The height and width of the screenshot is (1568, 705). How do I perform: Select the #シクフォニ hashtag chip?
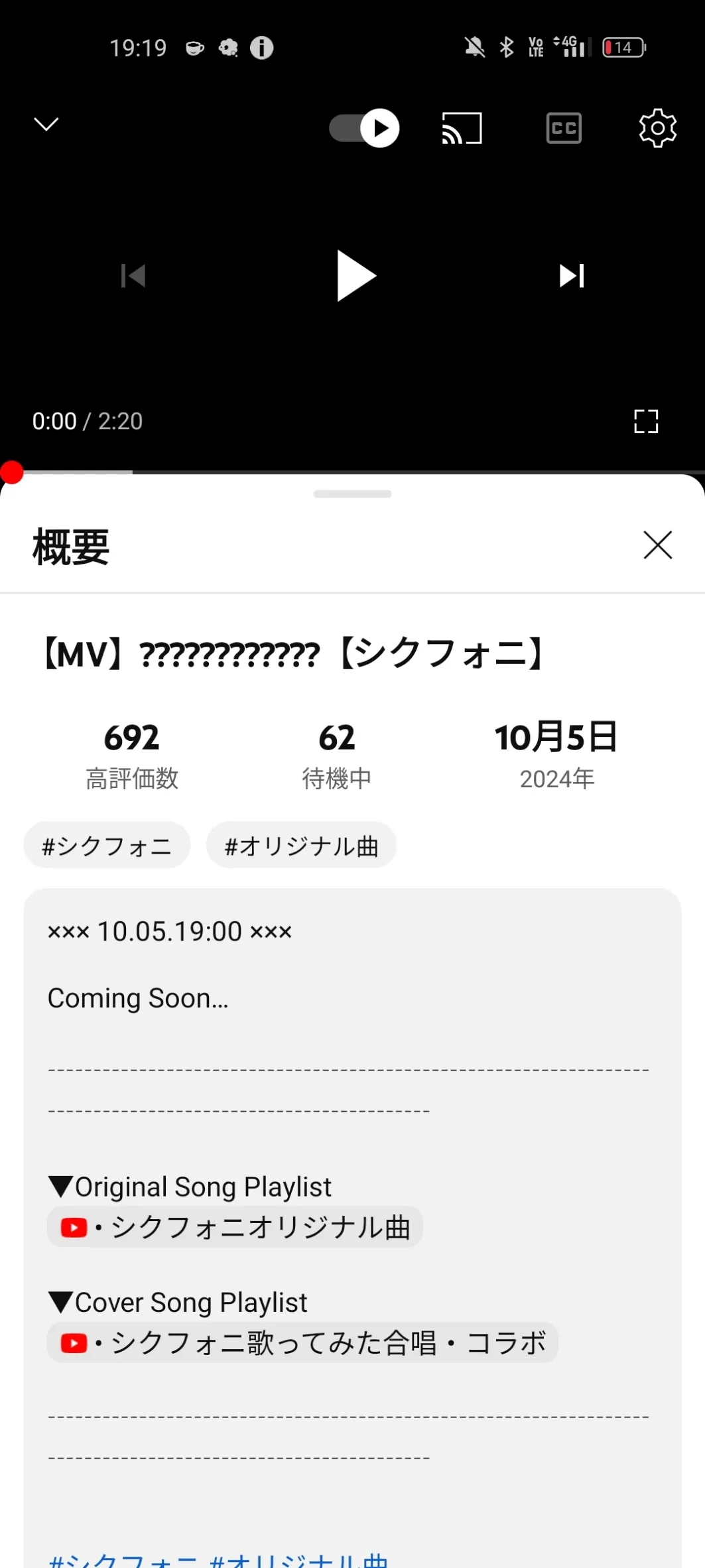tap(107, 846)
